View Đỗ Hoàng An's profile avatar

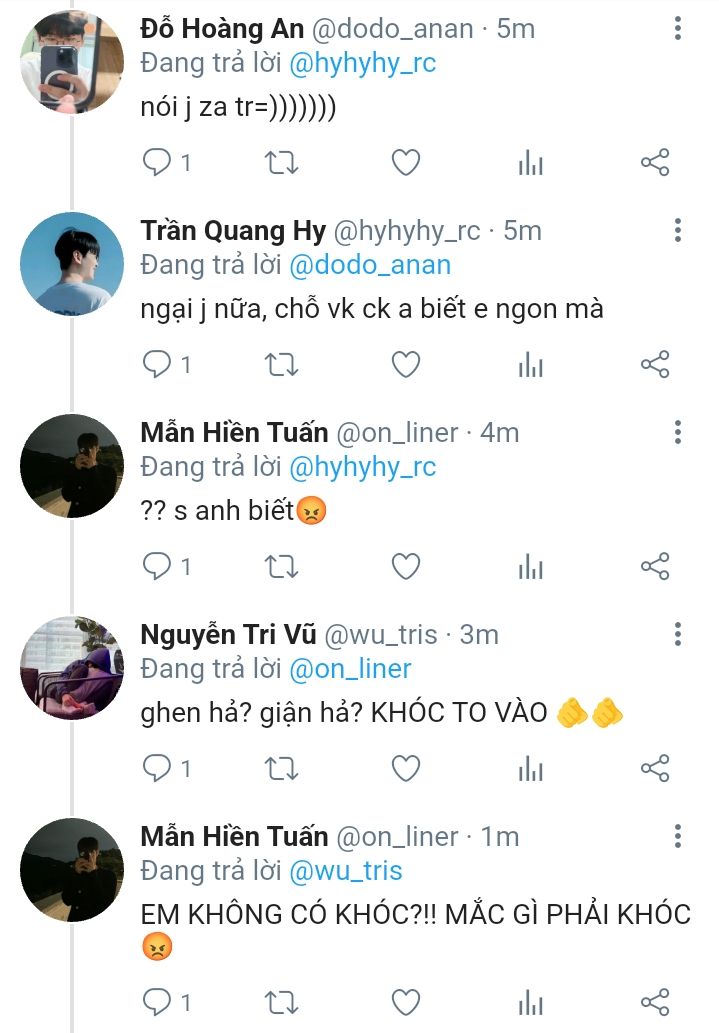[71, 62]
